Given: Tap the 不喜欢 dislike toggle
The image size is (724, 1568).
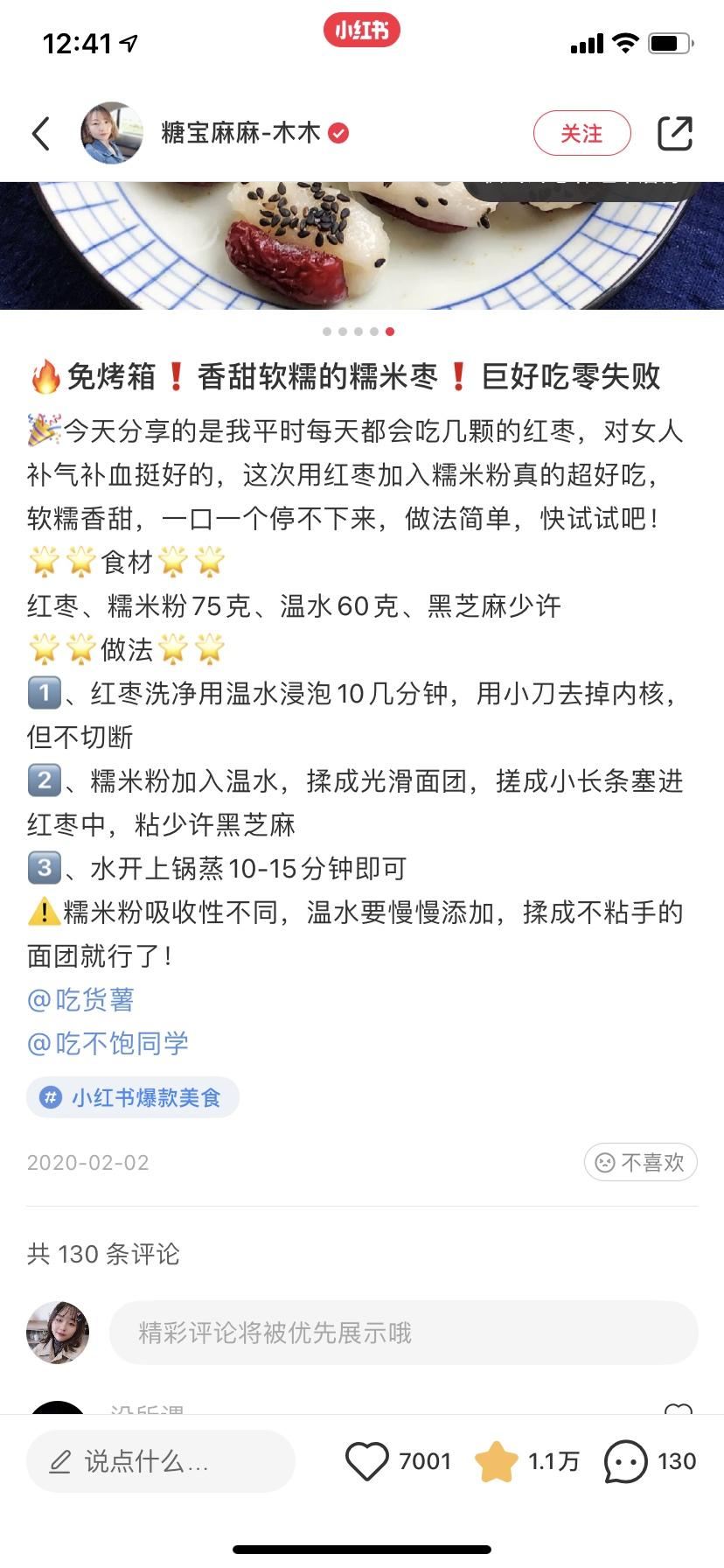Looking at the screenshot, I should pyautogui.click(x=640, y=1162).
